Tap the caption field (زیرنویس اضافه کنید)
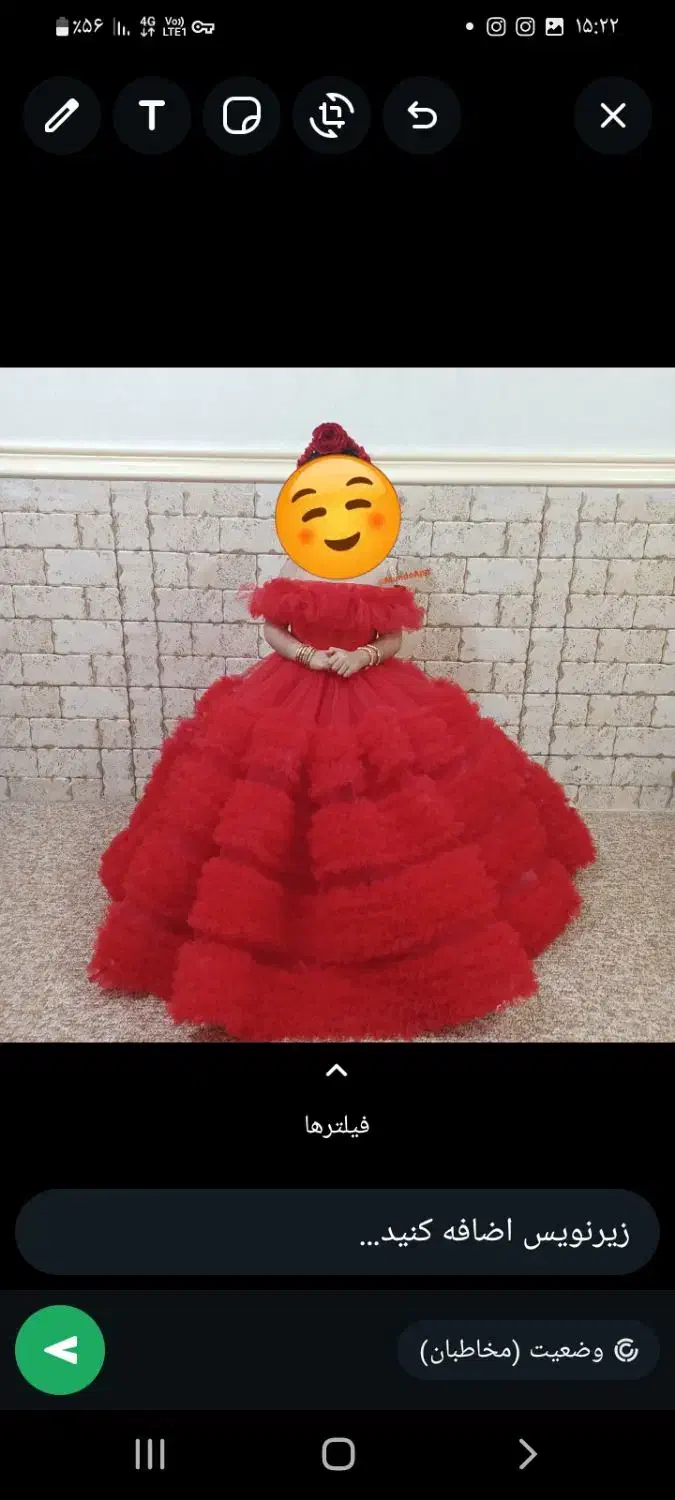The width and height of the screenshot is (675, 1500). click(x=337, y=1232)
